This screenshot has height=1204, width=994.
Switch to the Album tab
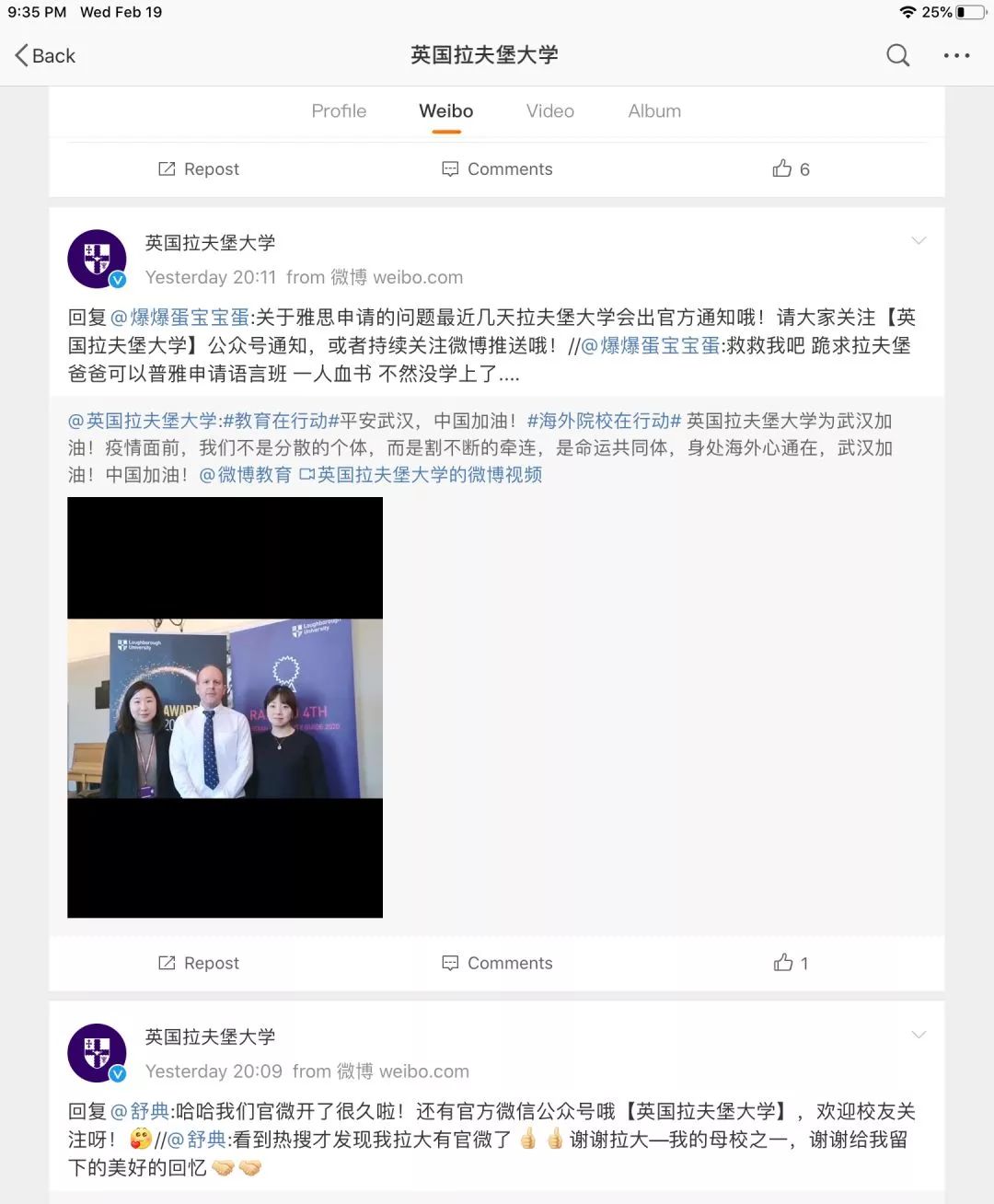click(x=654, y=111)
